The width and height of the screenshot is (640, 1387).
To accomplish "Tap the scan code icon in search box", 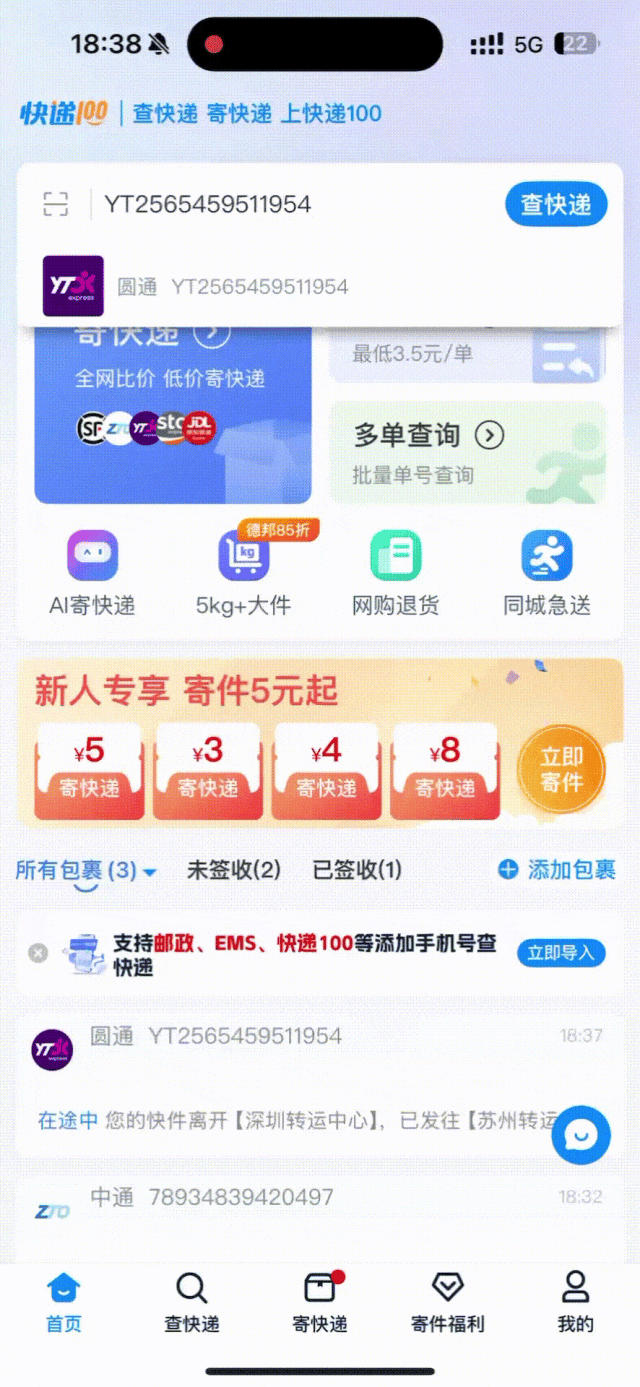I will (x=56, y=204).
